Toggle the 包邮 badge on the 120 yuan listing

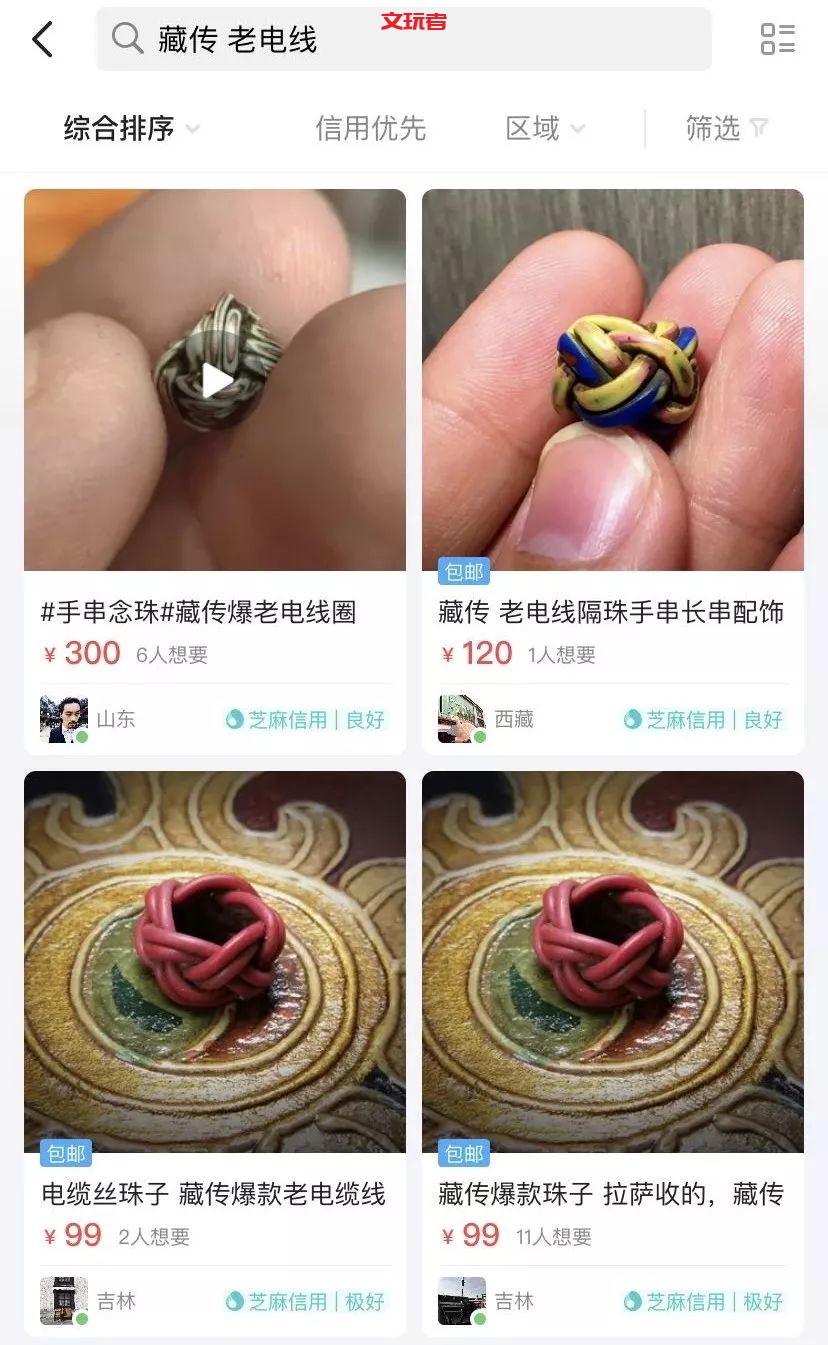click(464, 570)
